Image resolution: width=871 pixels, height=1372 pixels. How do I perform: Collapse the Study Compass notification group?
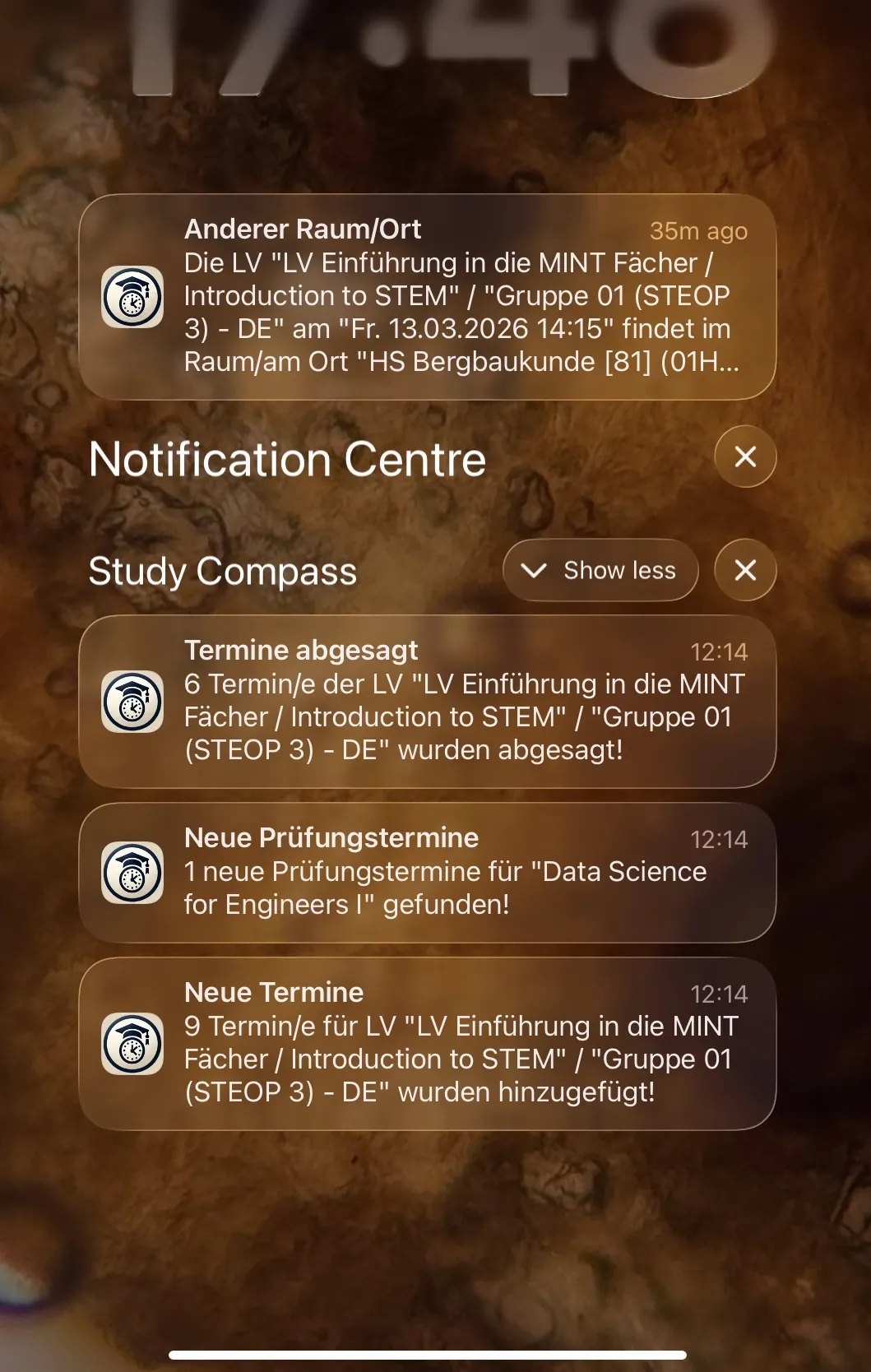pos(600,569)
